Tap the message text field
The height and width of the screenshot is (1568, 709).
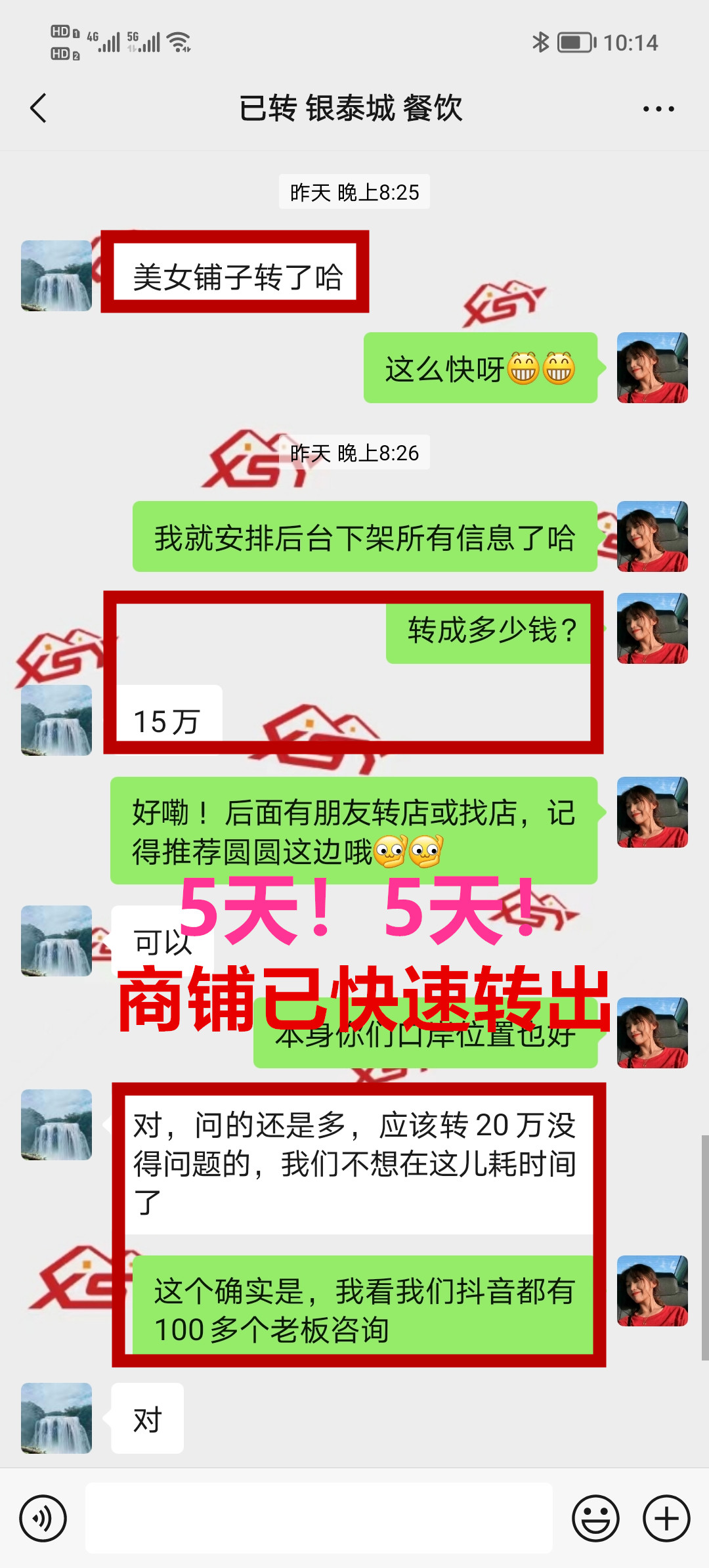[318, 1518]
